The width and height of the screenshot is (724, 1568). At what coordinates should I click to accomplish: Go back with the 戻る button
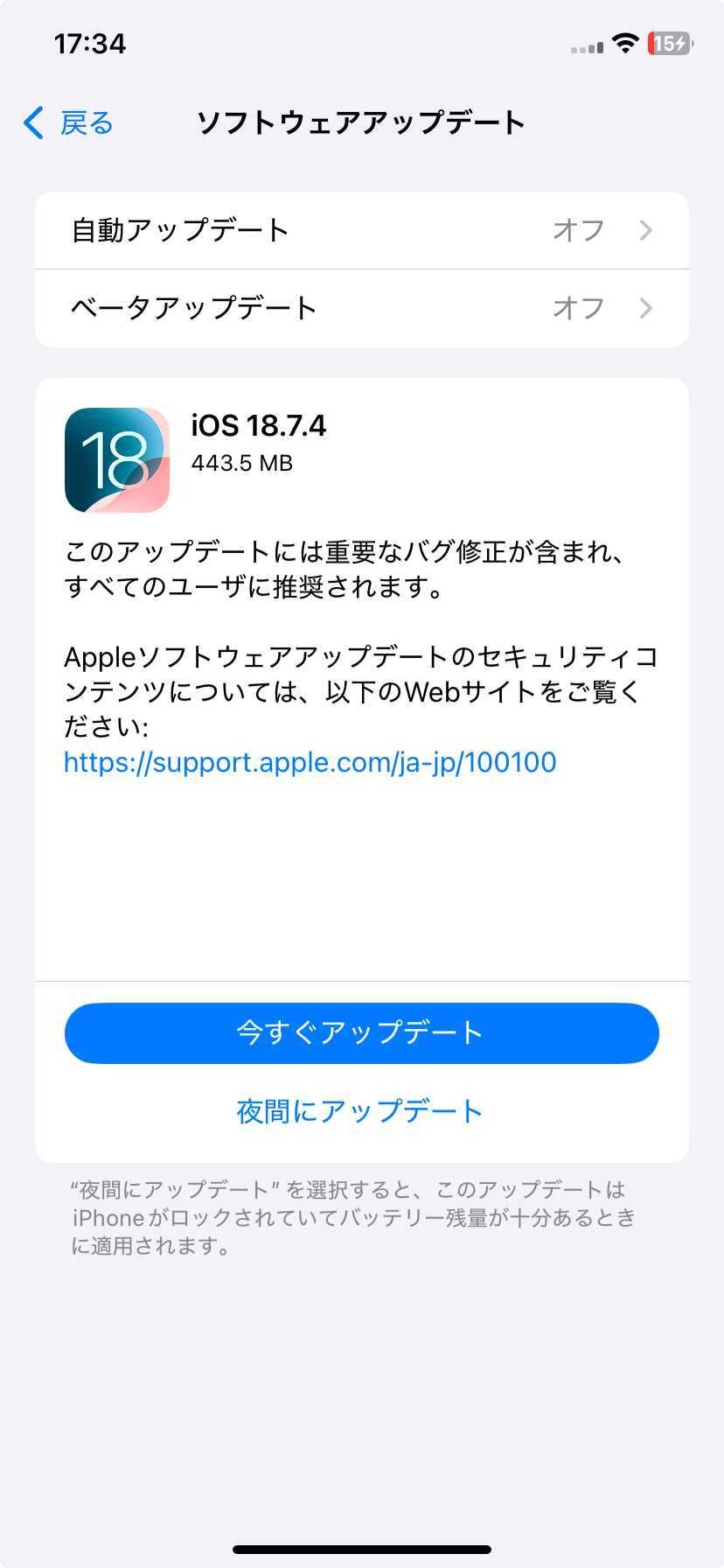(70, 123)
